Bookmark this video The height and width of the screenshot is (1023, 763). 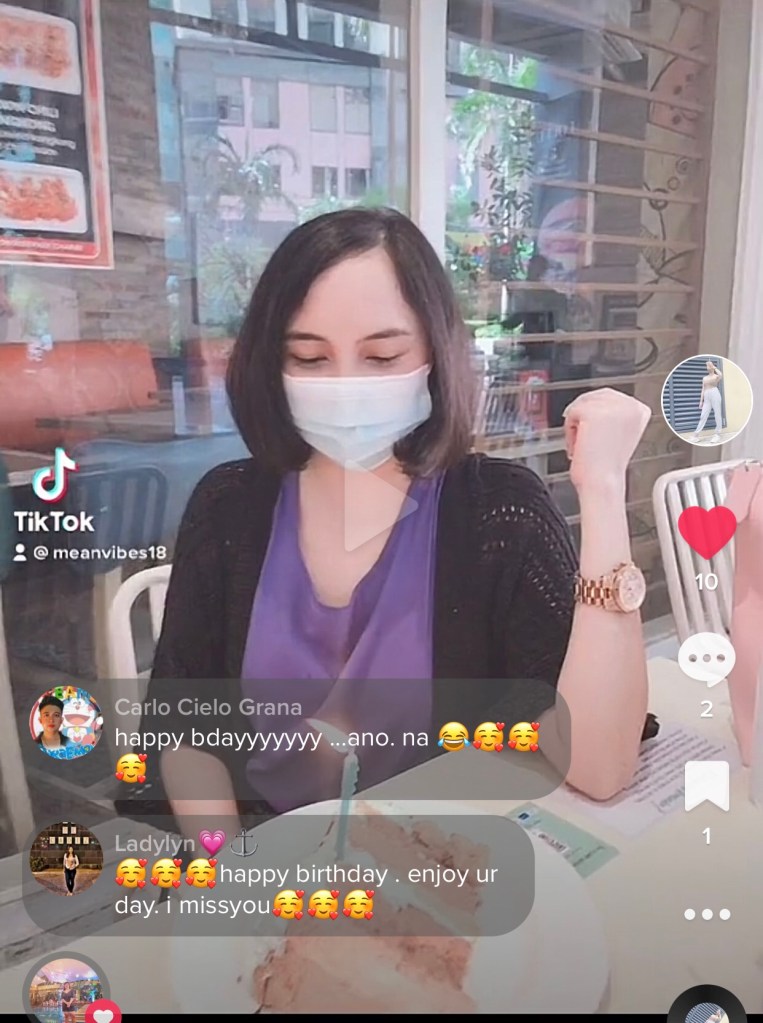(706, 786)
